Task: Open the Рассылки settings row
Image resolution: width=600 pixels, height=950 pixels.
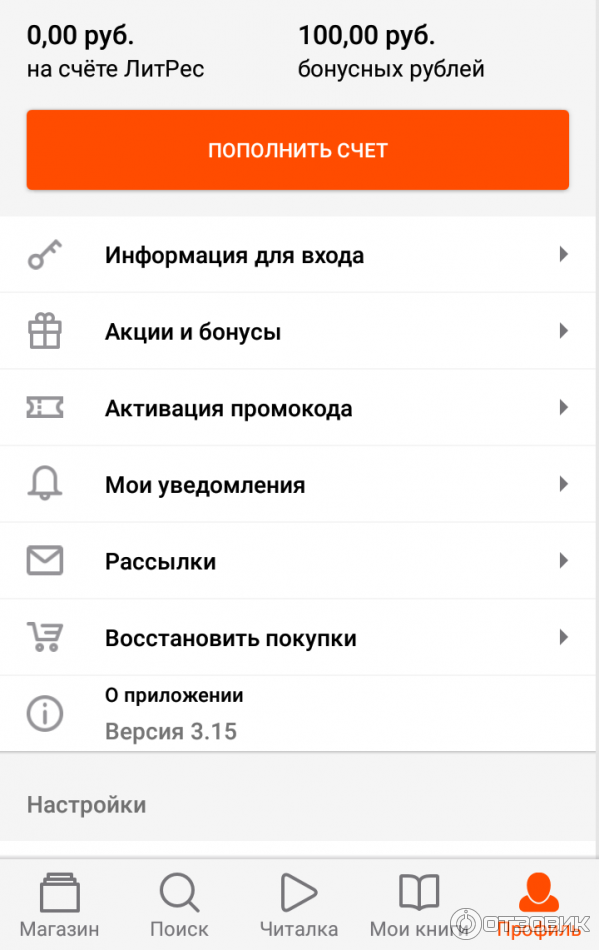Action: tap(298, 562)
